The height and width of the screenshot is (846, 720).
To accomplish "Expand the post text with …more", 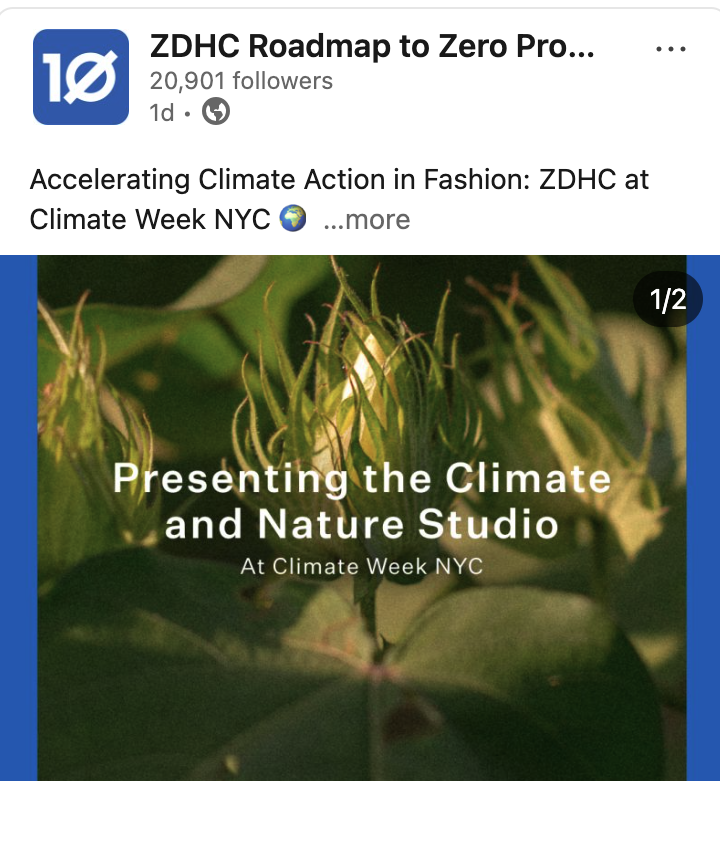I will pyautogui.click(x=367, y=219).
